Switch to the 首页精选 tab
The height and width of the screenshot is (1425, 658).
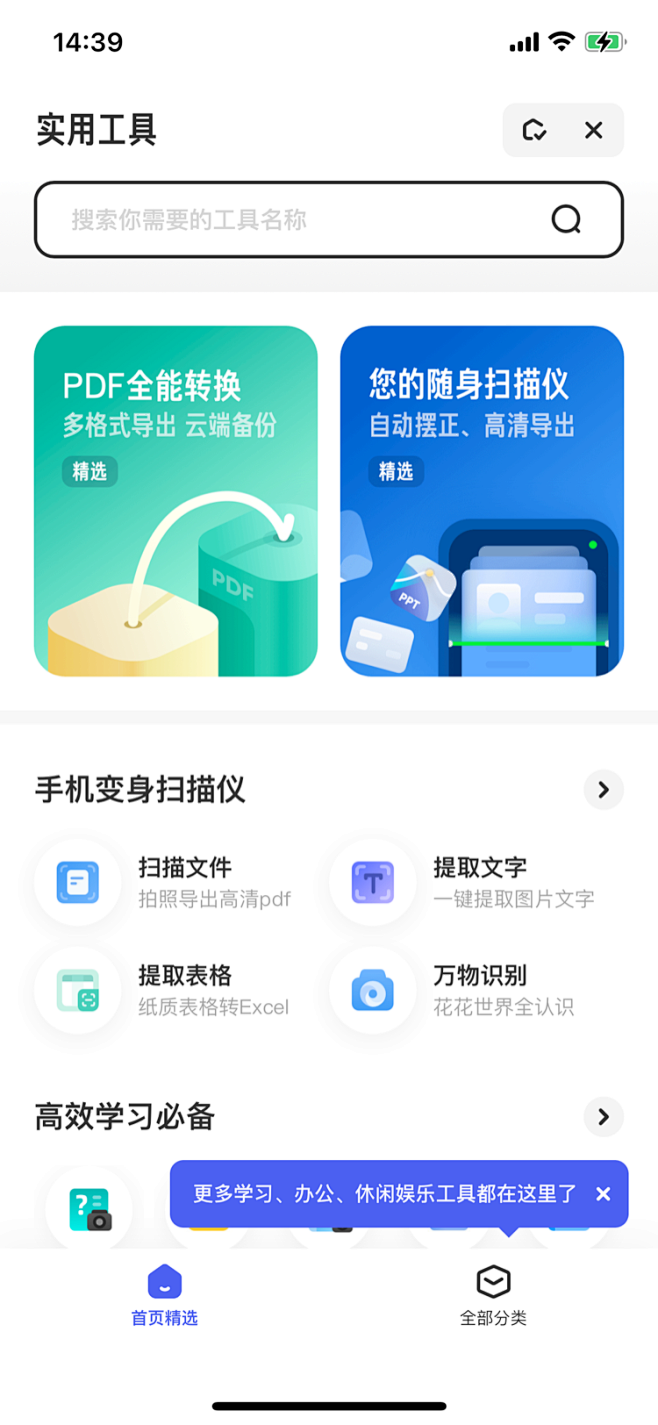point(165,1296)
